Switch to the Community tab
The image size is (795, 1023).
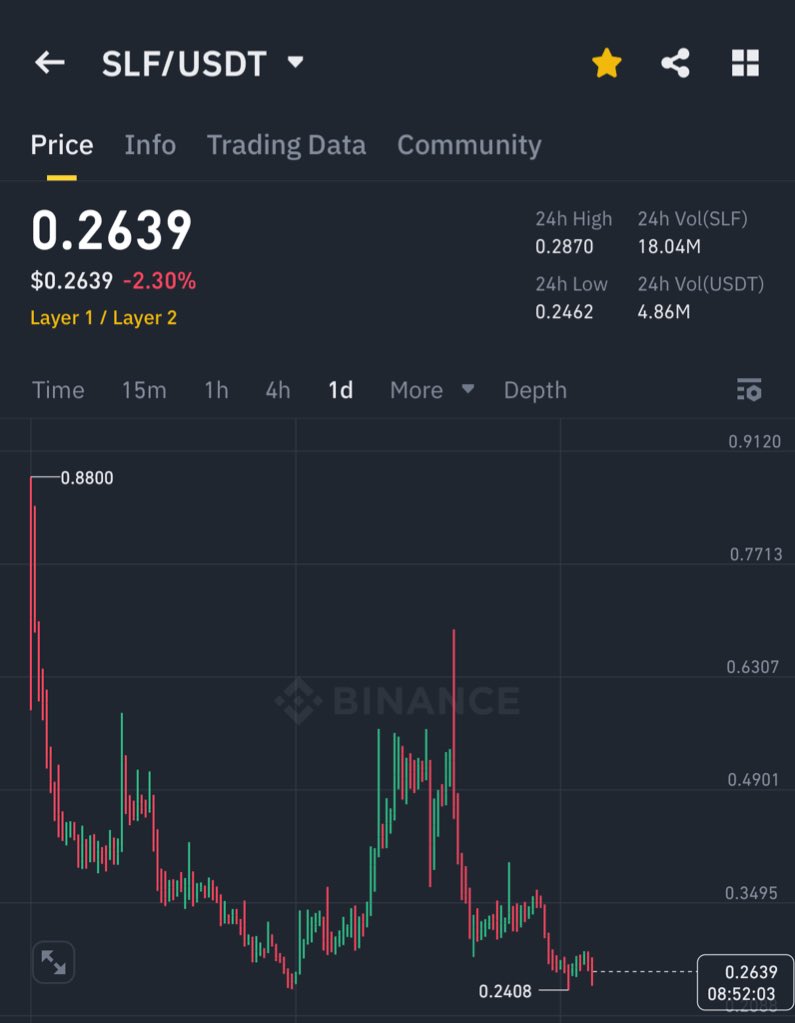click(x=469, y=145)
